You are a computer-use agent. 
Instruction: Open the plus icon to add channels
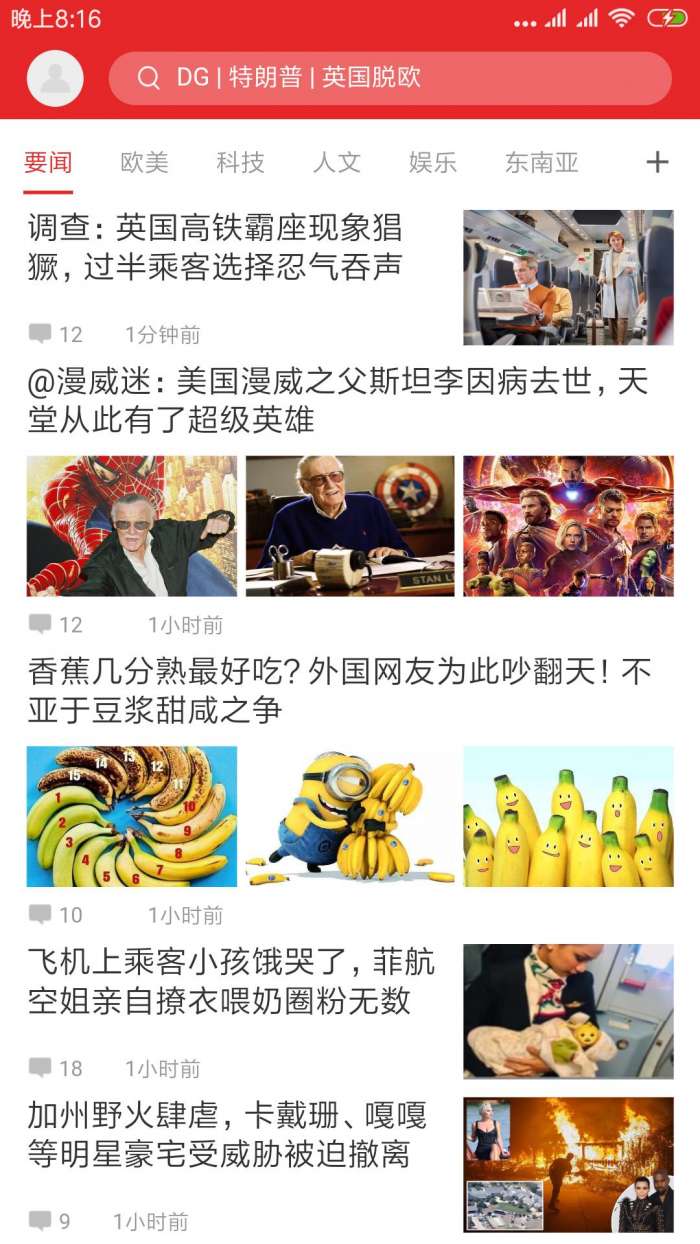pyautogui.click(x=657, y=162)
